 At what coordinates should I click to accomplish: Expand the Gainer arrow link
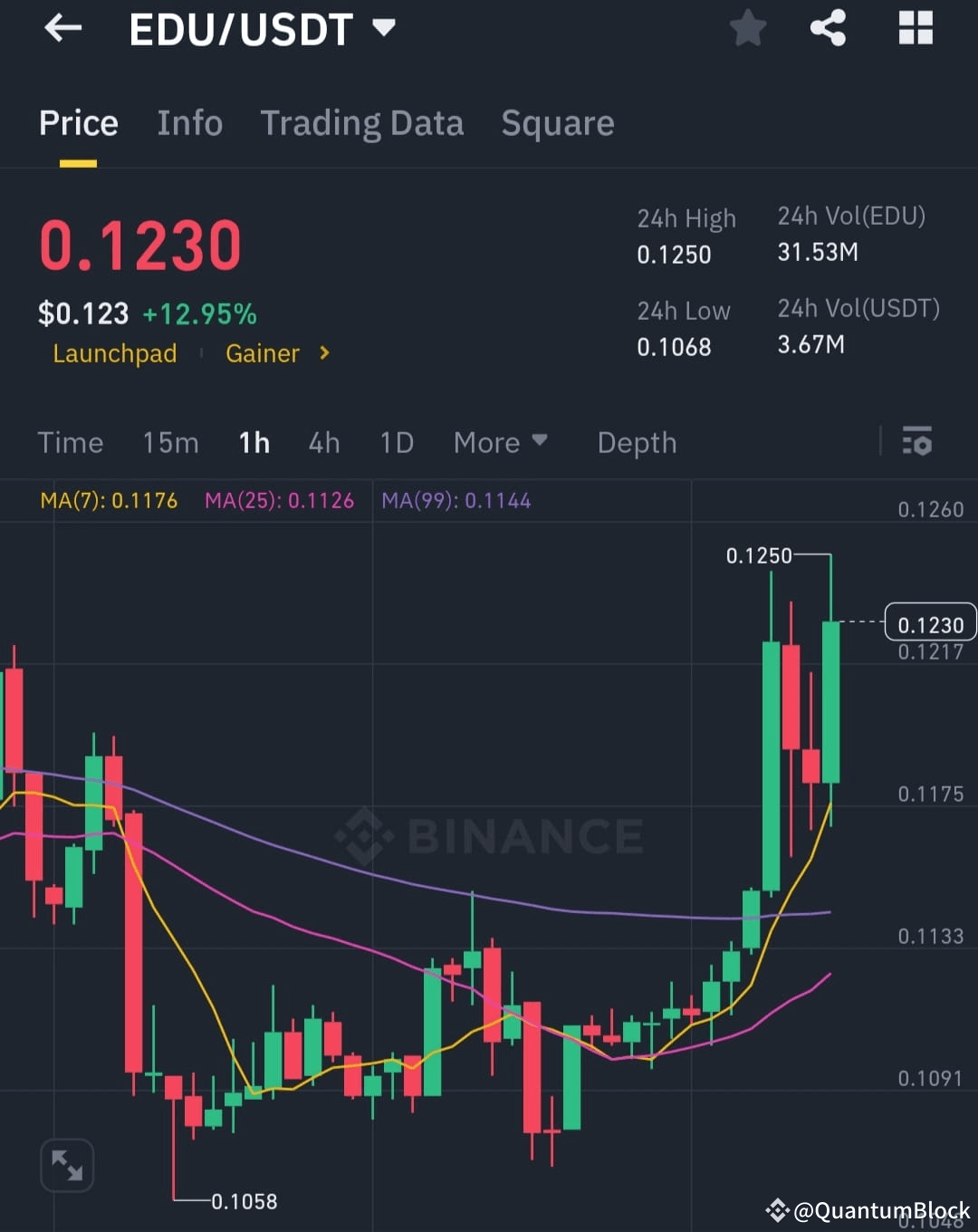(322, 353)
